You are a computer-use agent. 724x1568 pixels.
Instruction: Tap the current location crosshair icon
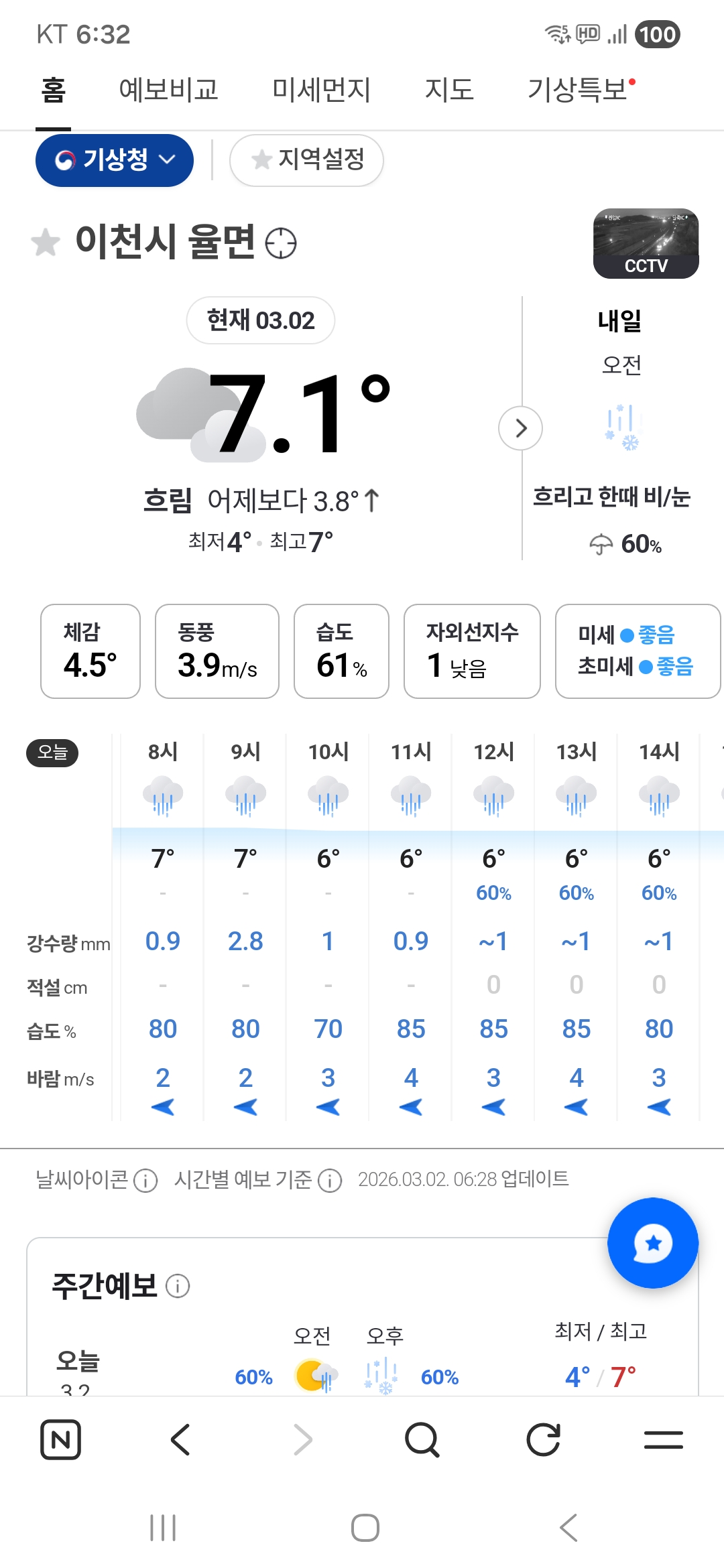pyautogui.click(x=281, y=243)
